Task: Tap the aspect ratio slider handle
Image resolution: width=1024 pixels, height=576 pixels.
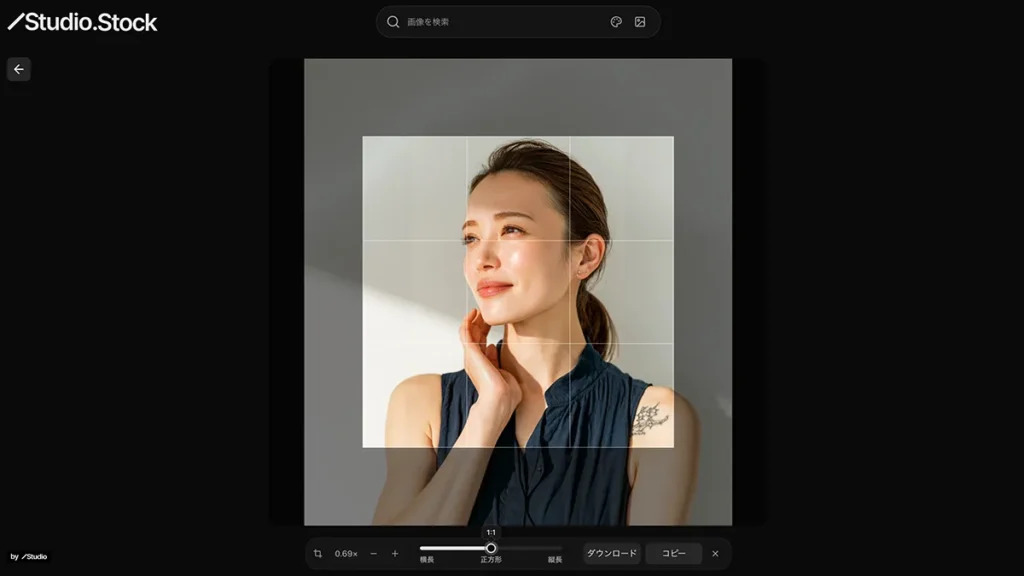Action: click(x=491, y=548)
